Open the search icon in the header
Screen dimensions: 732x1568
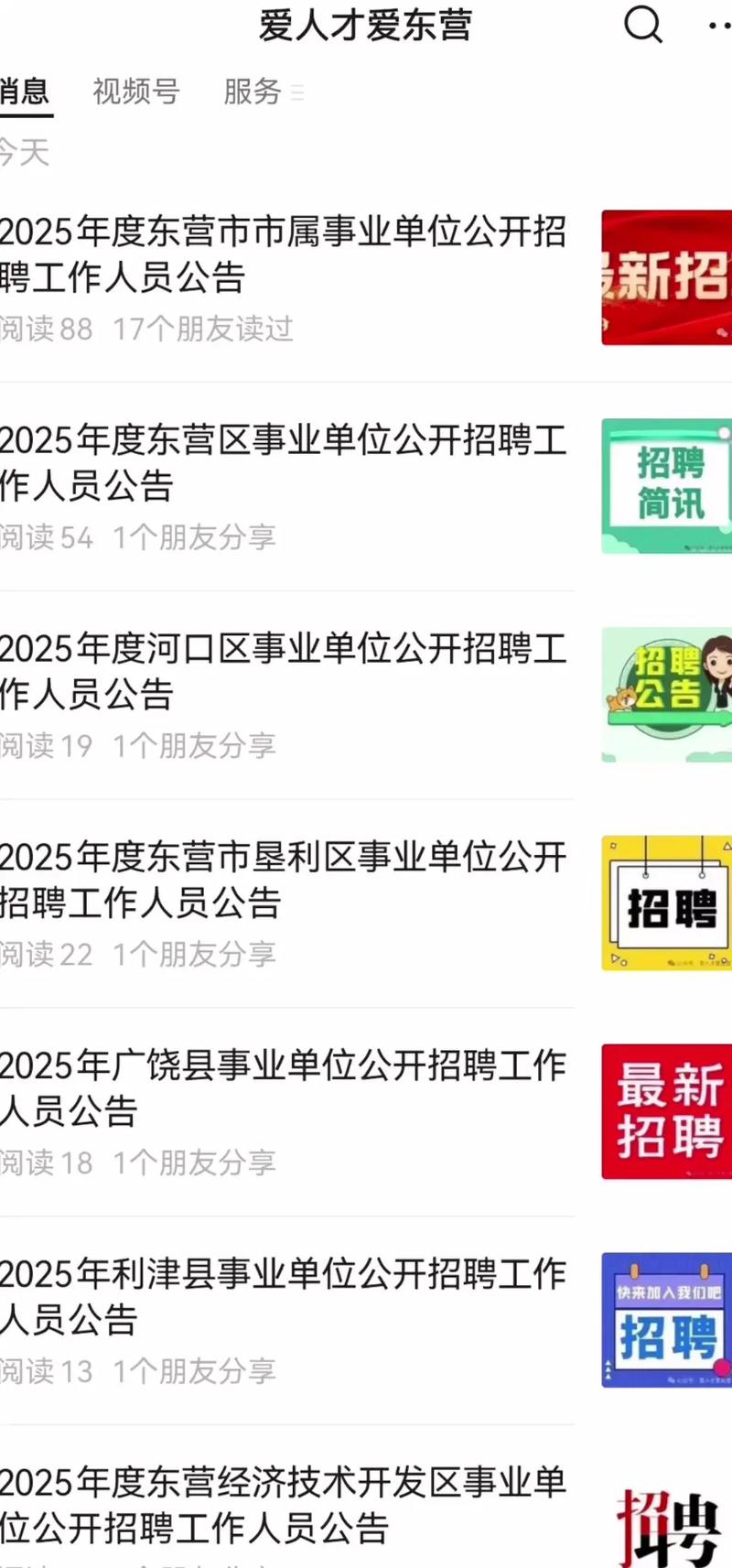pos(642,26)
